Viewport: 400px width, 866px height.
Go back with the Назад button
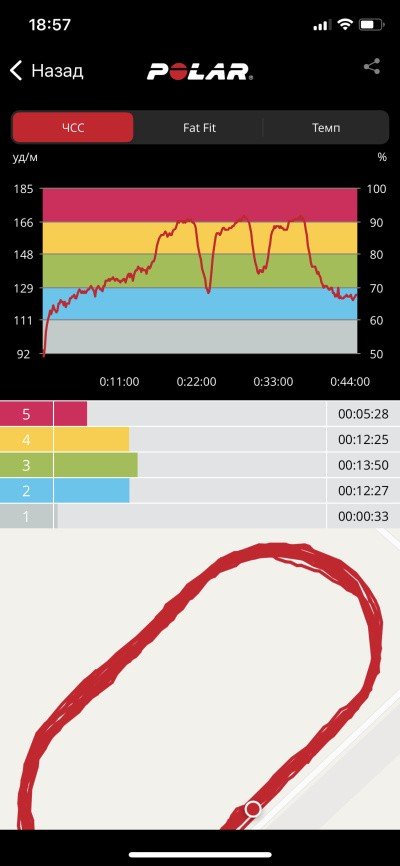[x=47, y=71]
